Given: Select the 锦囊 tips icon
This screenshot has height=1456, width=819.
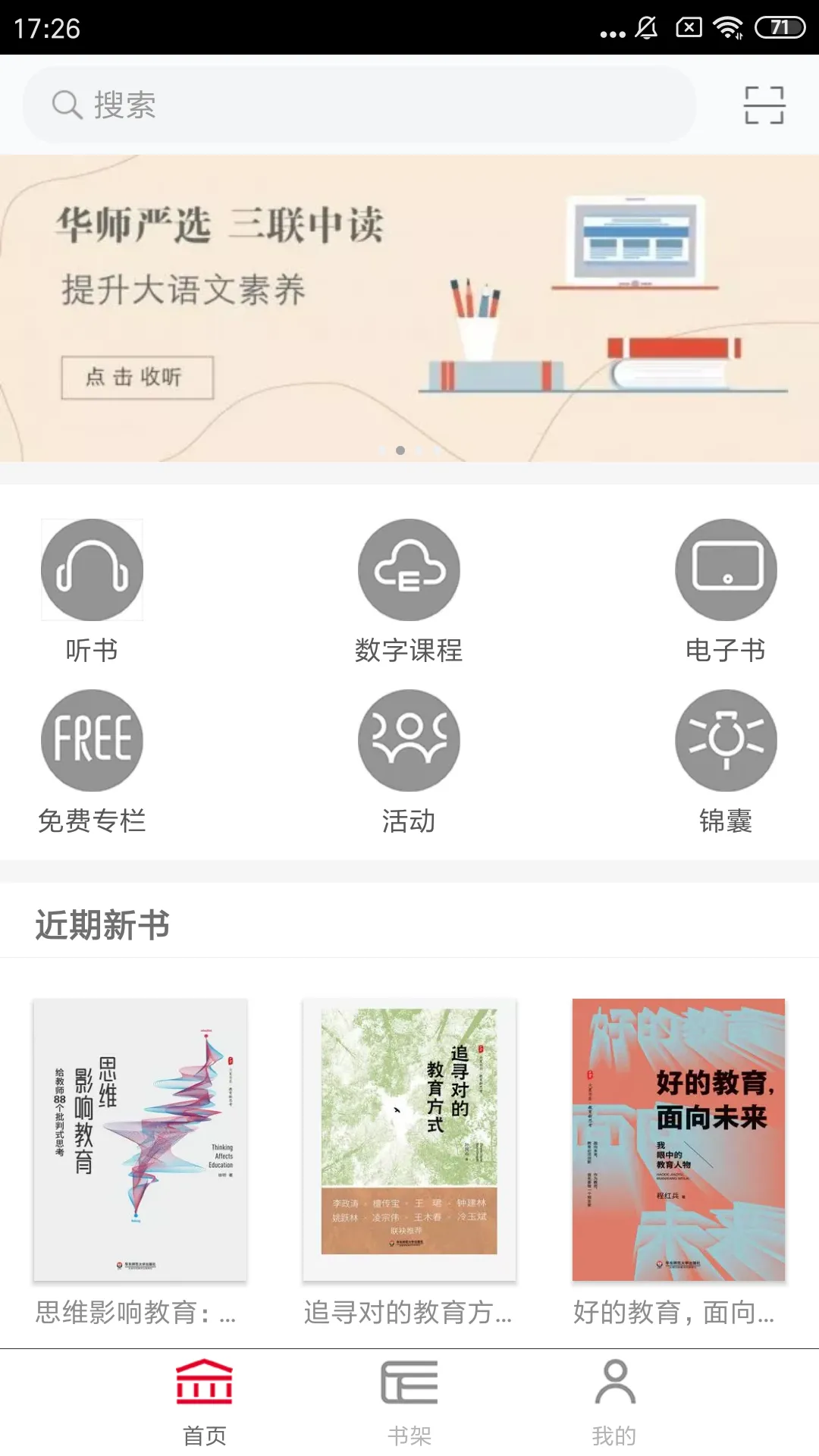Looking at the screenshot, I should tap(726, 741).
